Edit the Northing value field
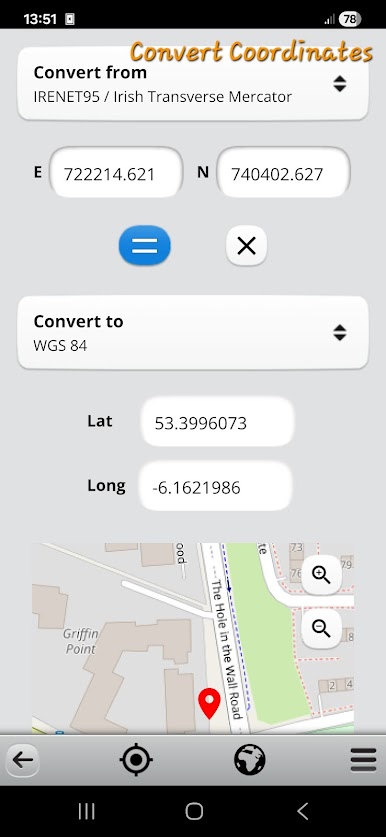This screenshot has height=837, width=386. coord(283,173)
